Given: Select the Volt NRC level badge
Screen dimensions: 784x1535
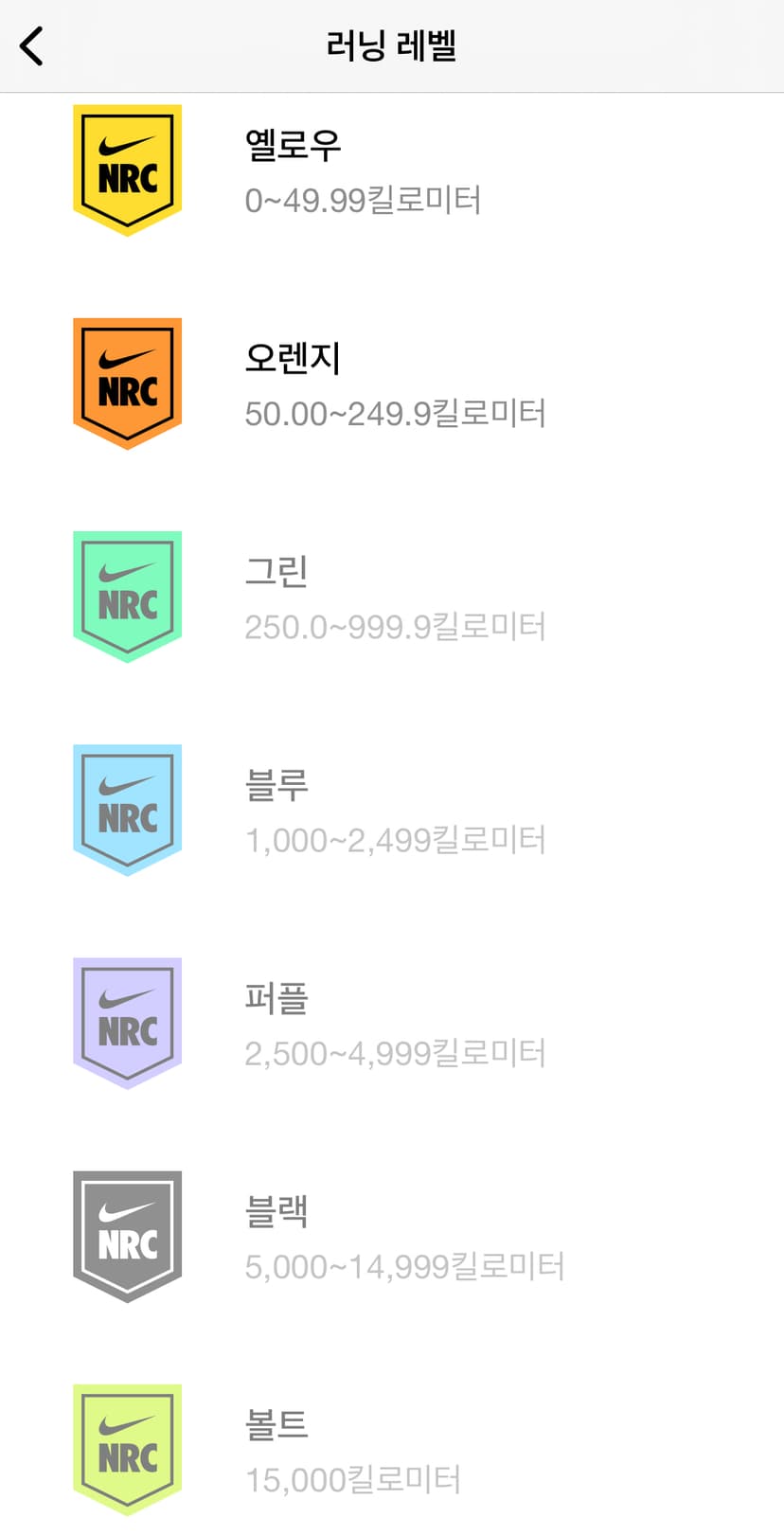Looking at the screenshot, I should point(127,1449).
